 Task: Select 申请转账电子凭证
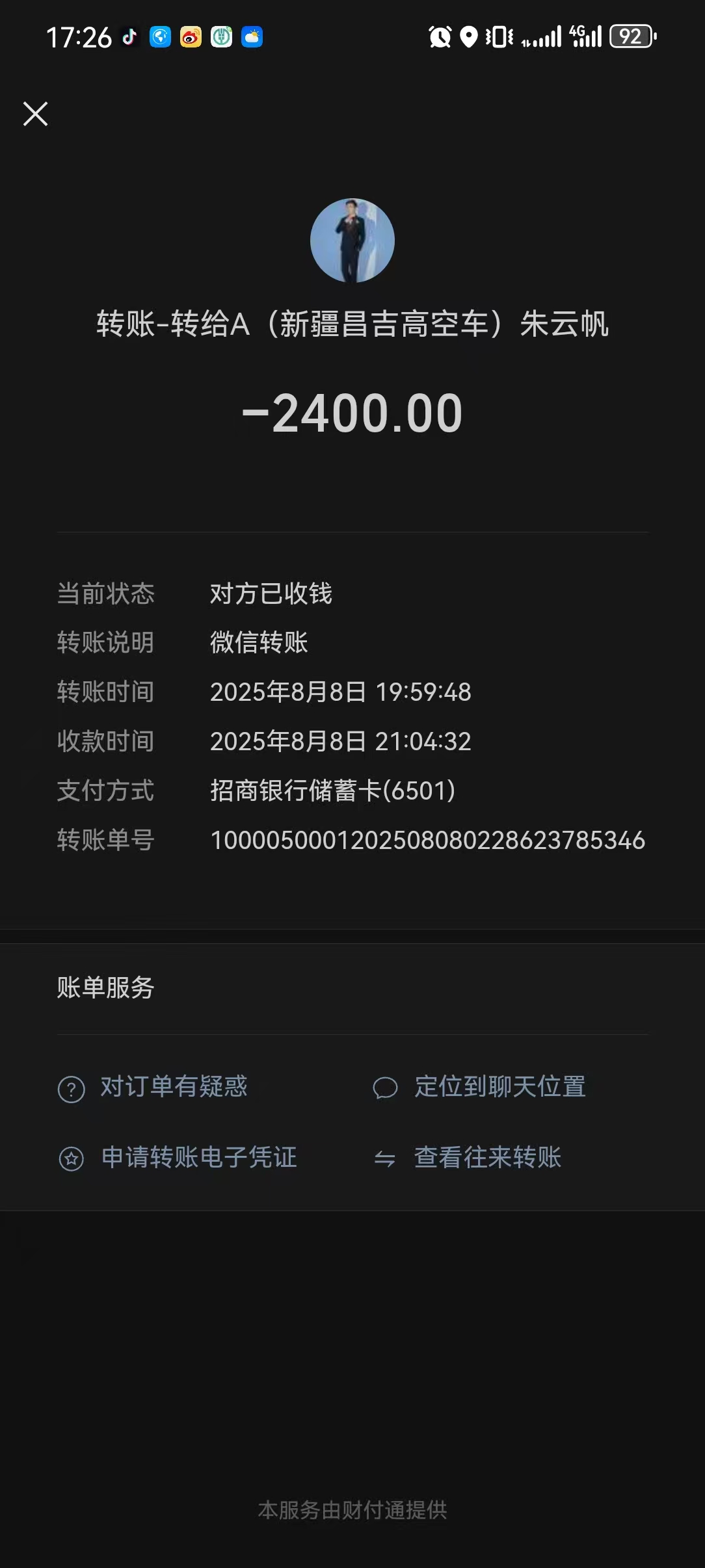pyautogui.click(x=198, y=1158)
